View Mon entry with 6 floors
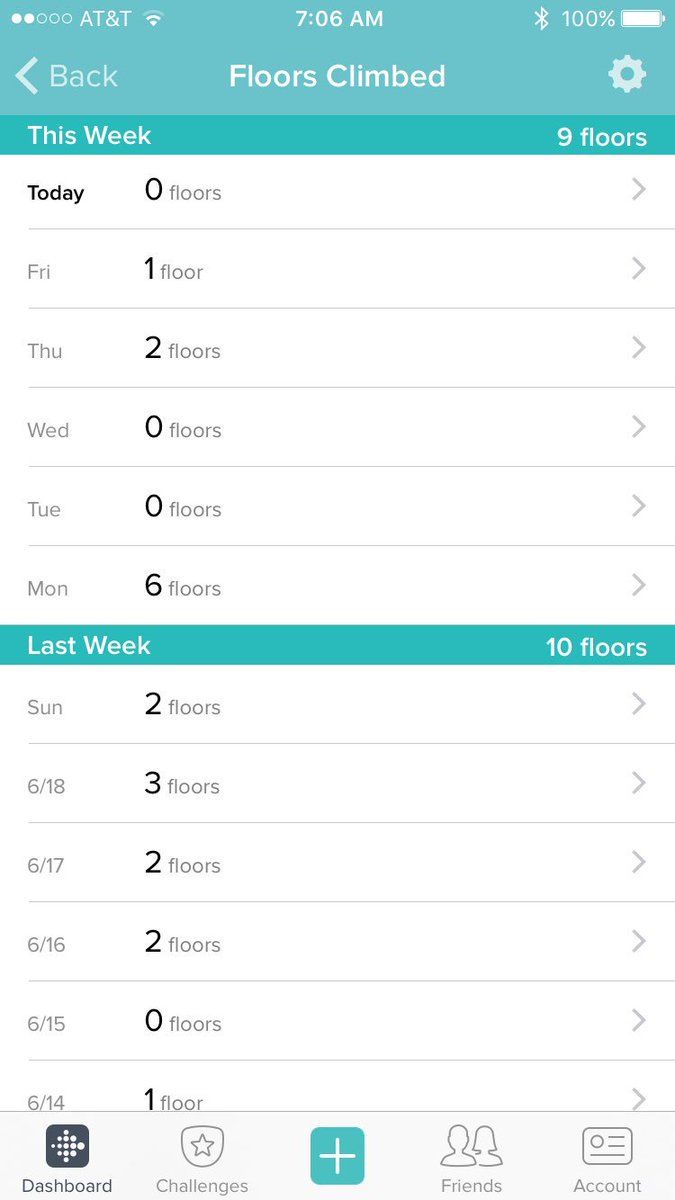675x1200 pixels. (337, 586)
